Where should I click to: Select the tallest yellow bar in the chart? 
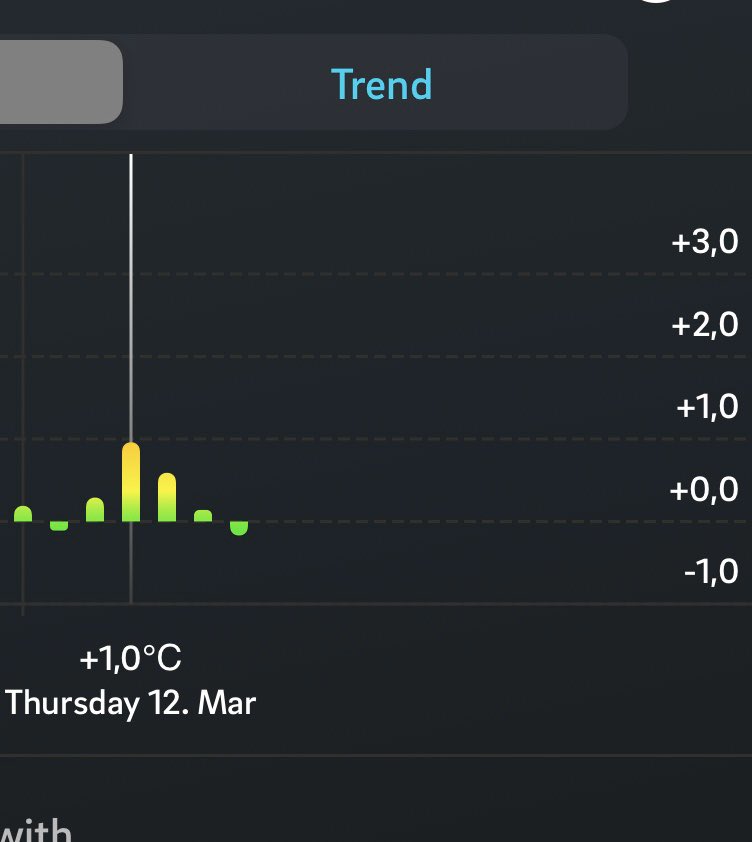131,482
